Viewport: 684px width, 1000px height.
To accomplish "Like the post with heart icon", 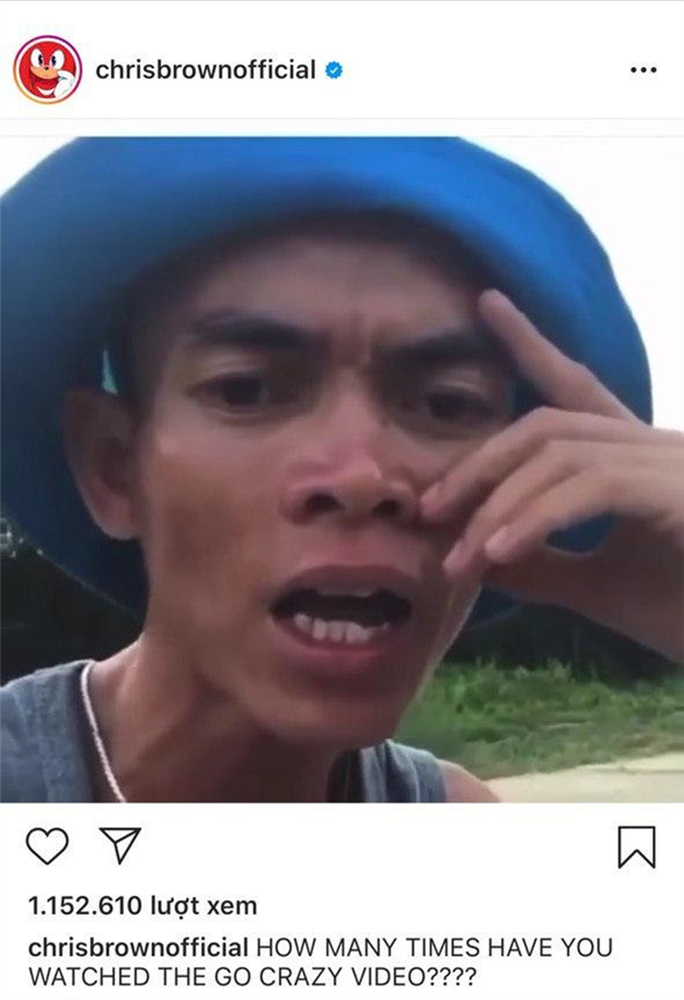I will [46, 846].
